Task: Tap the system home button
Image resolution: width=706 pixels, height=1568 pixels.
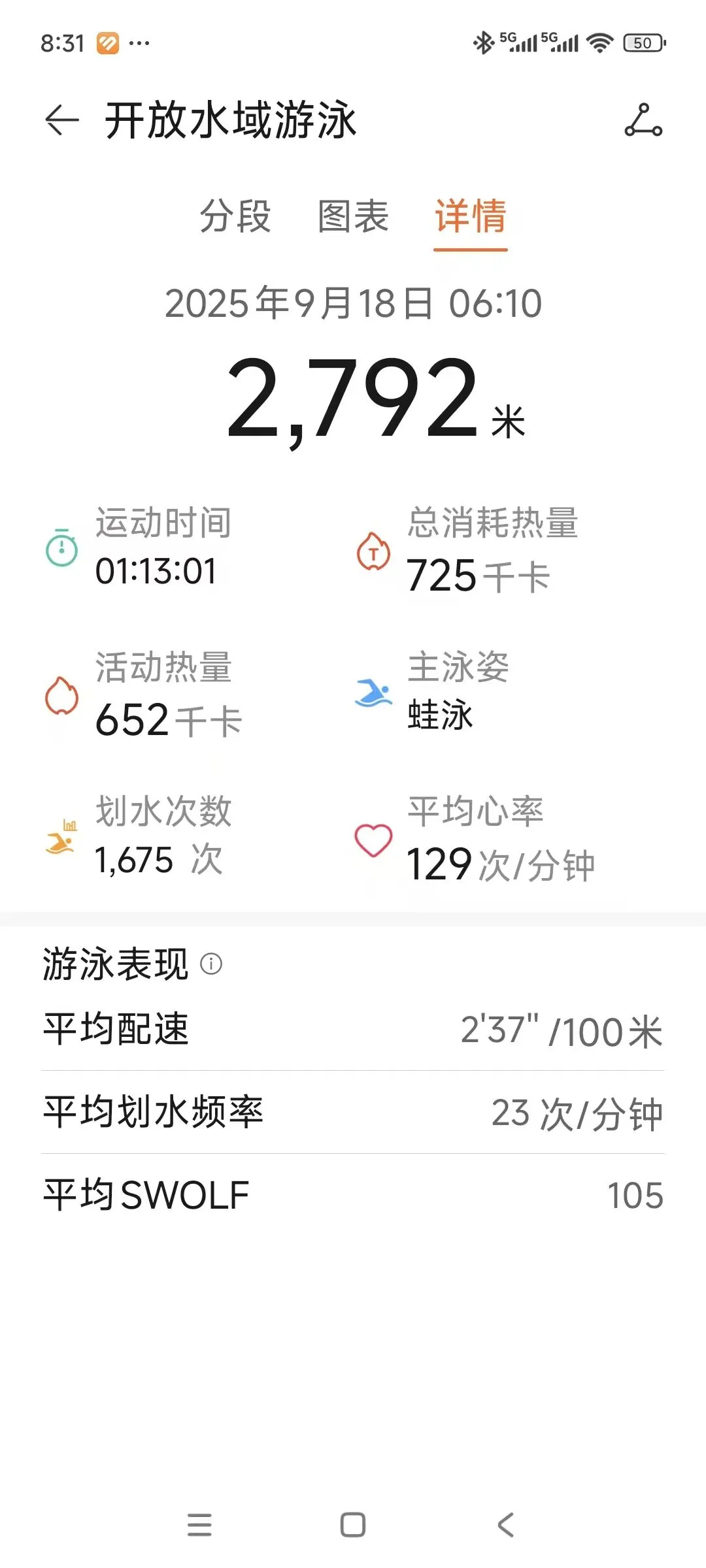Action: tap(353, 1525)
